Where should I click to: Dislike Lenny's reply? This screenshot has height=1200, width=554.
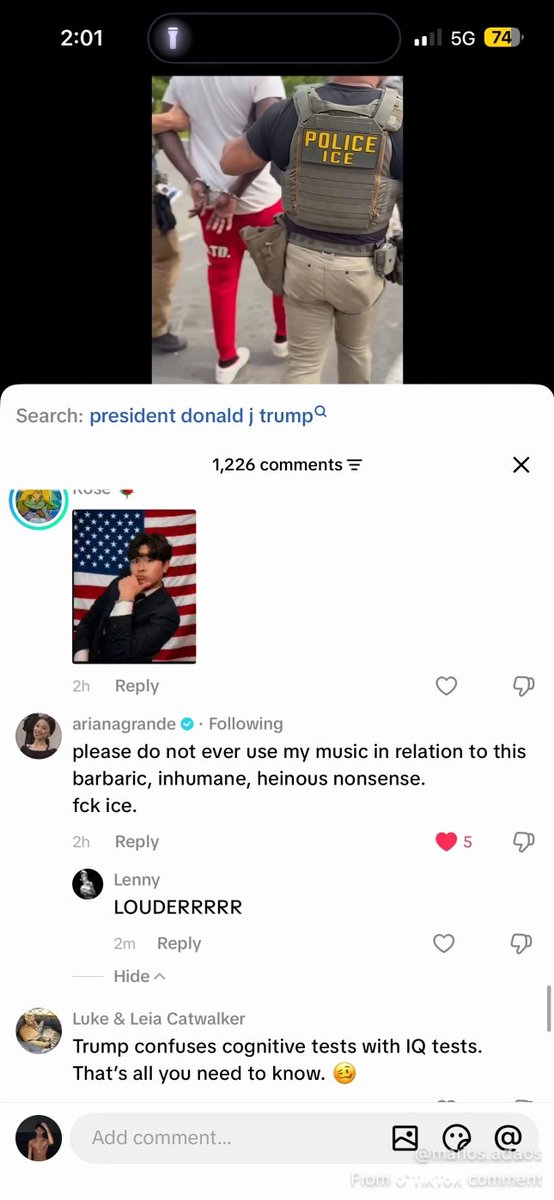pos(522,943)
